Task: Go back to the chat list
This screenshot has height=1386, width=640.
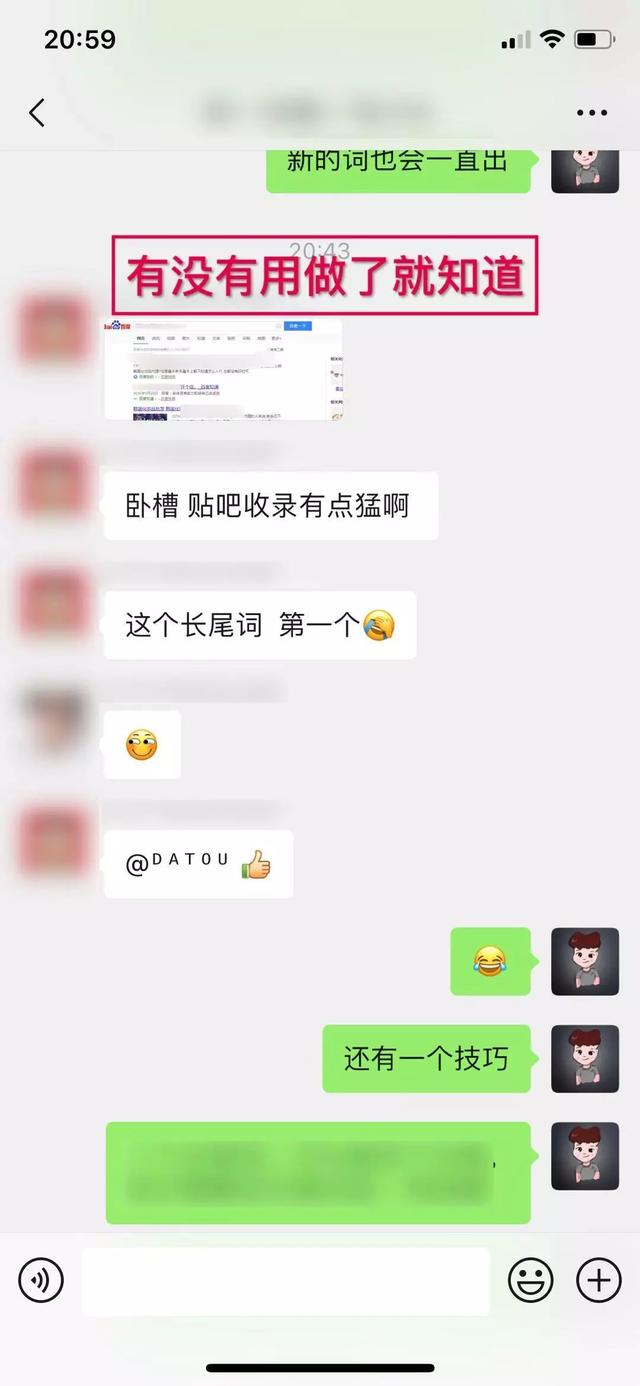Action: coord(37,112)
